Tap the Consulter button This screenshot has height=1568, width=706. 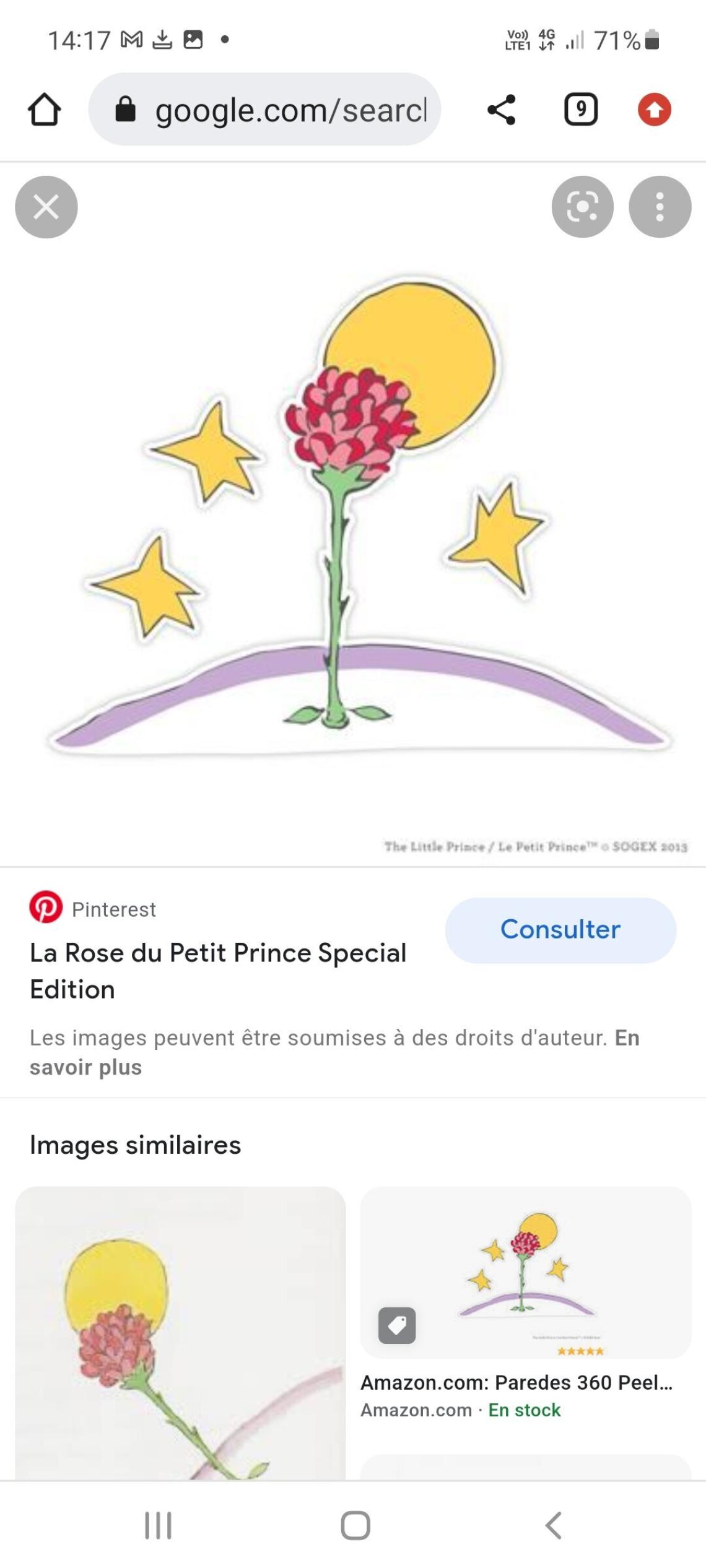[x=560, y=930]
